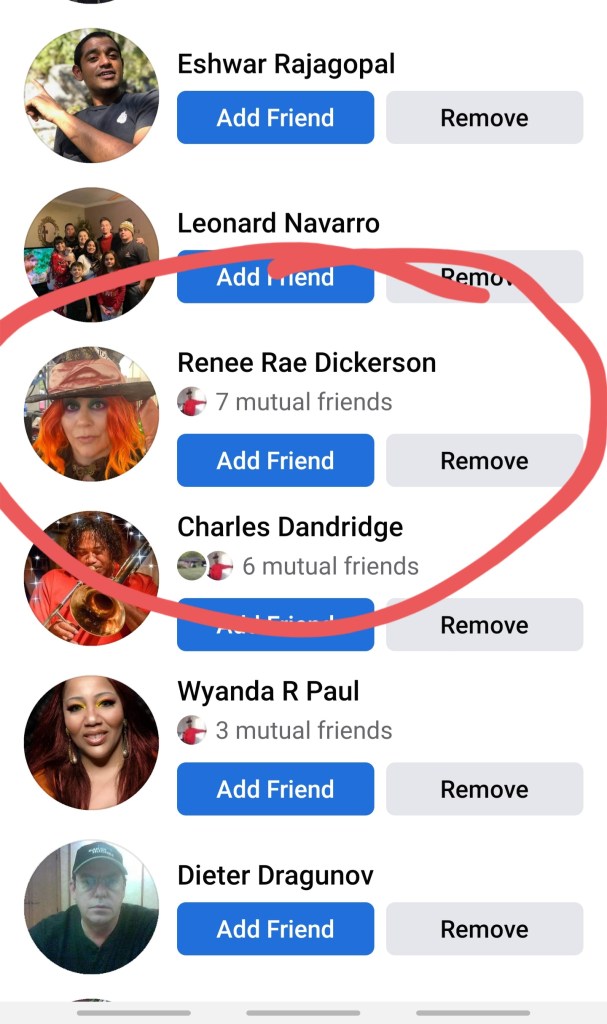Add Wyanda R Paul as a friend
The image size is (607, 1024).
point(275,789)
